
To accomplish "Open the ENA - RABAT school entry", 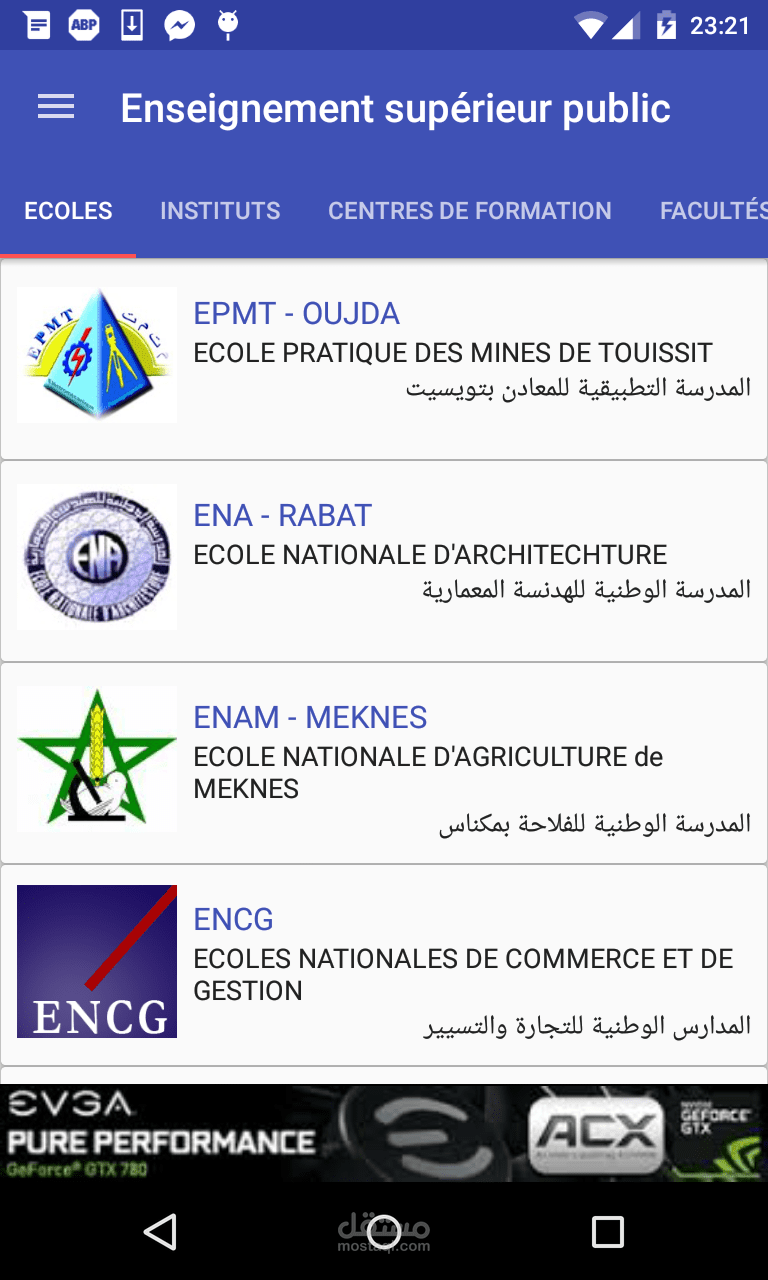I will [384, 561].
